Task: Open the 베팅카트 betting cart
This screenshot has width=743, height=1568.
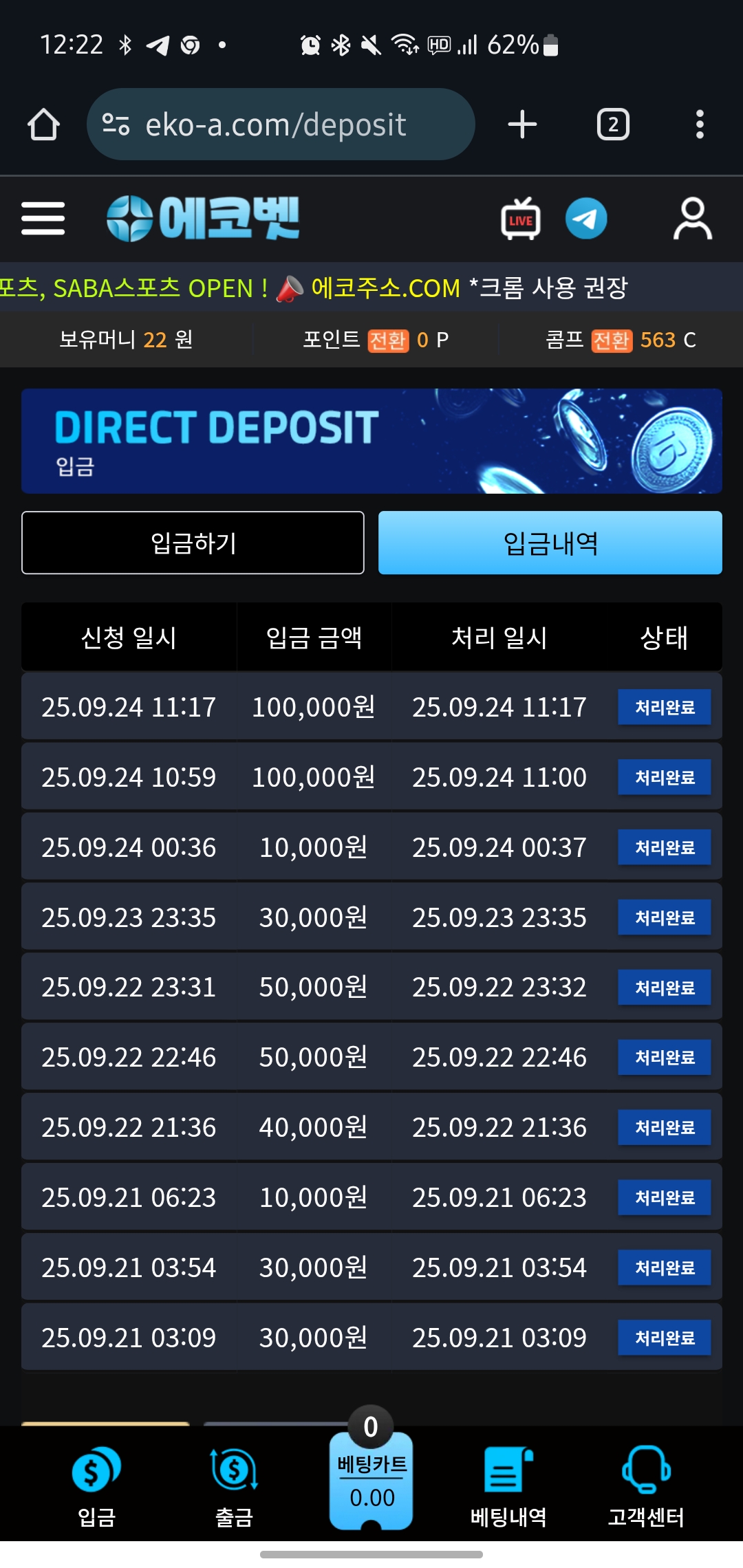Action: click(x=371, y=1479)
